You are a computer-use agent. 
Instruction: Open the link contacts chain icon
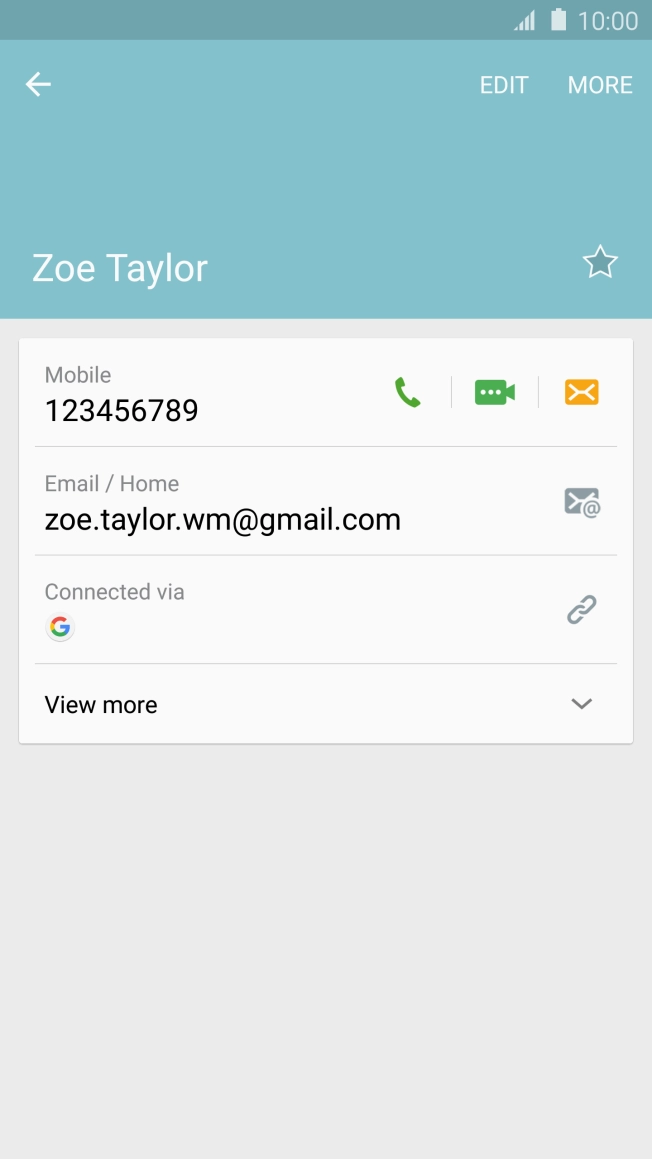pyautogui.click(x=581, y=609)
